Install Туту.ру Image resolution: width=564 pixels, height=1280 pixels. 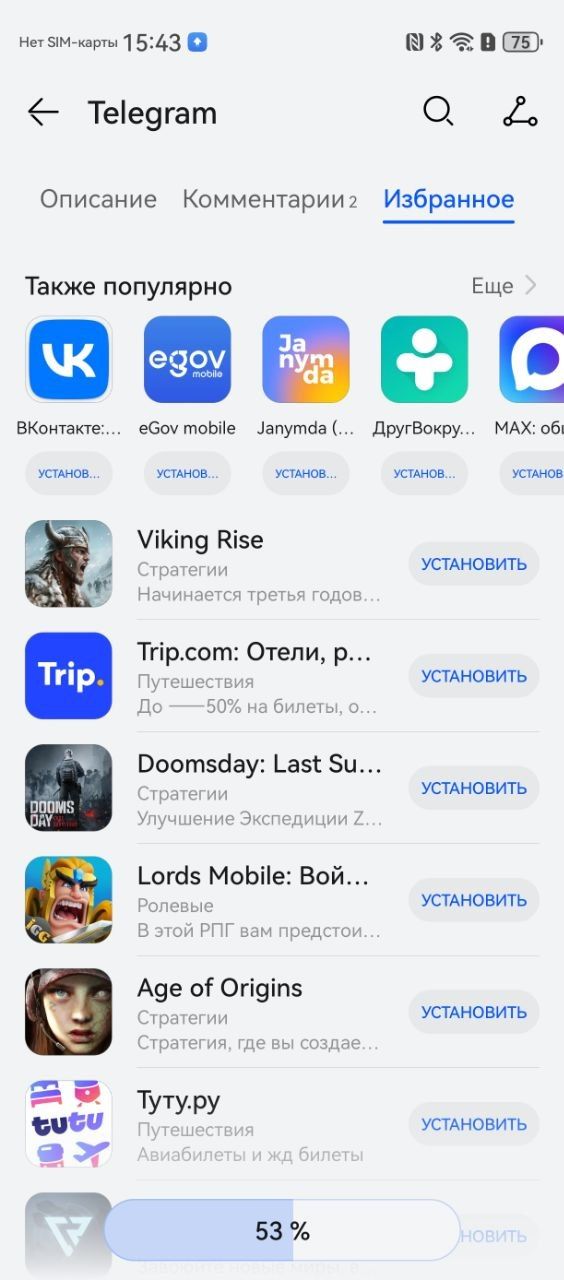click(x=474, y=1124)
